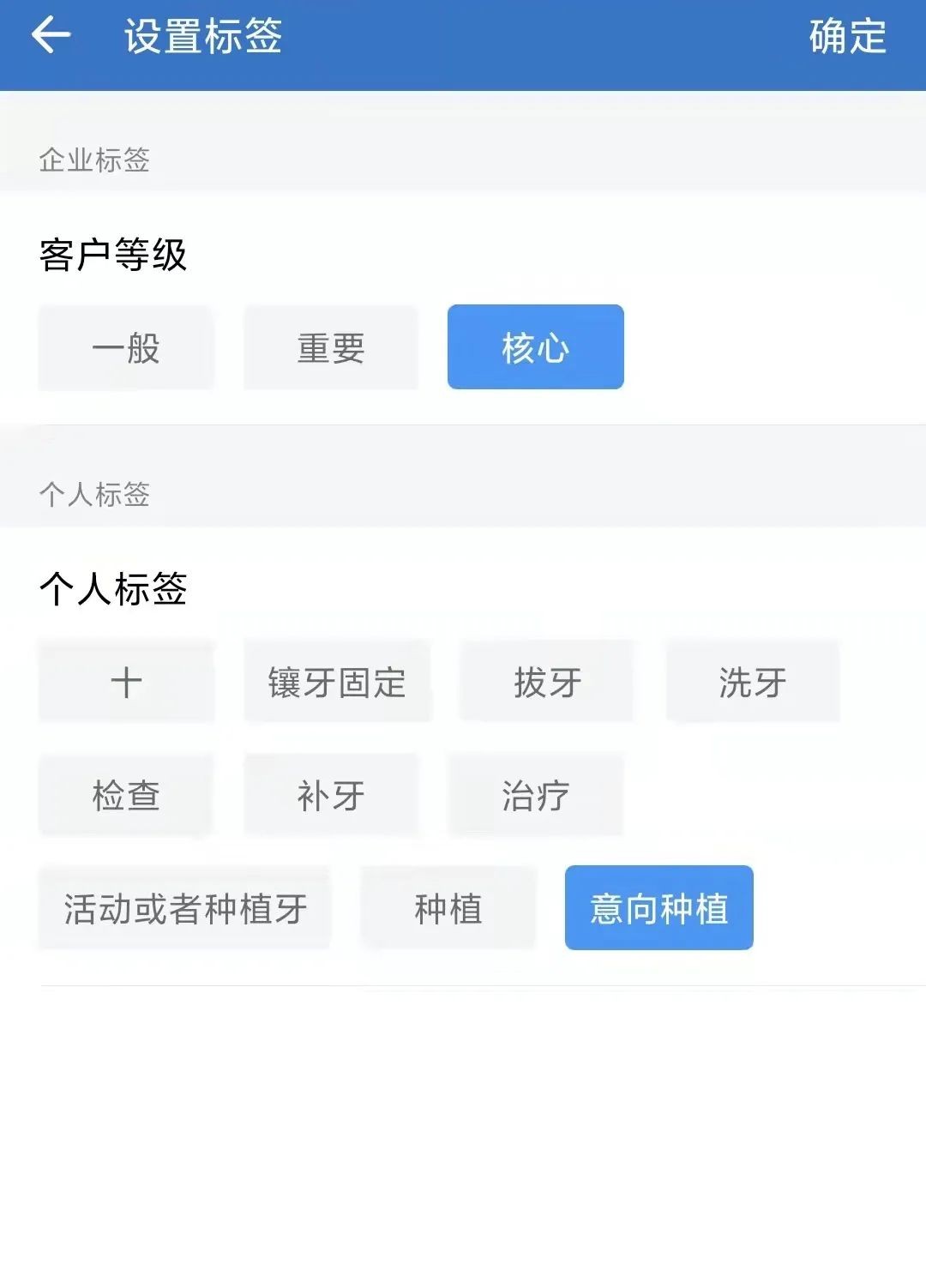This screenshot has width=926, height=1288.
Task: Select the 一般 customer level tag
Action: pos(126,347)
